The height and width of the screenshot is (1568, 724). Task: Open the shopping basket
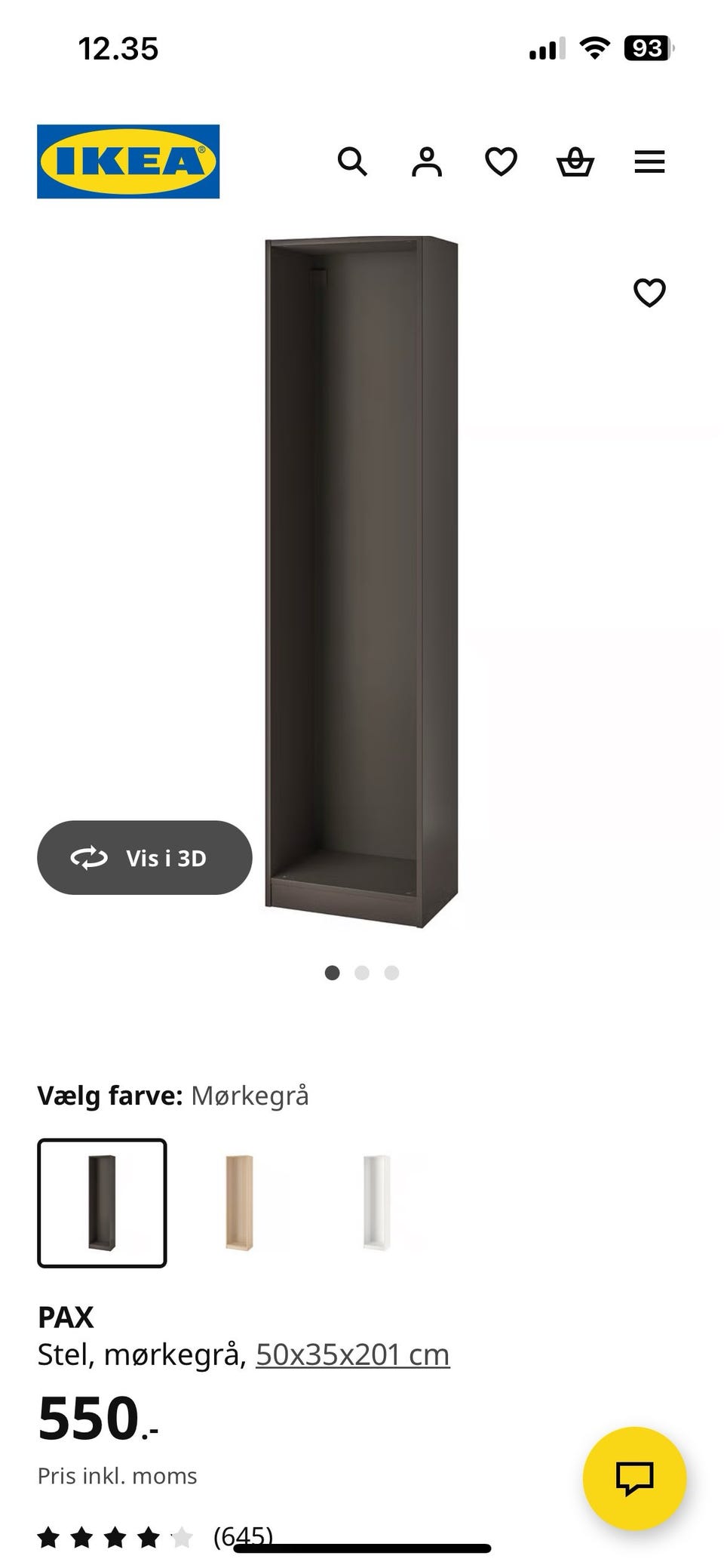pyautogui.click(x=575, y=161)
